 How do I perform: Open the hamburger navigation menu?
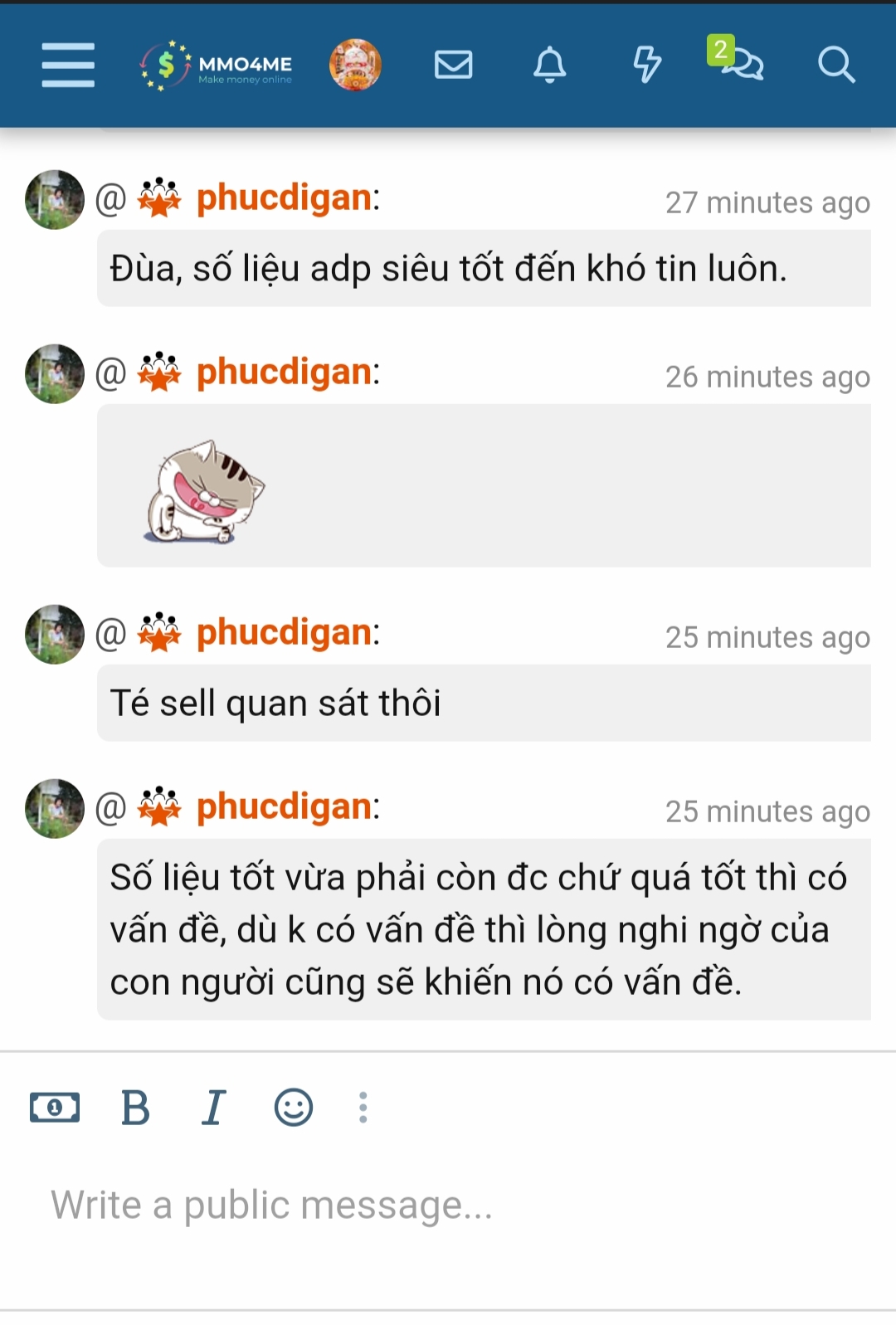[x=68, y=65]
